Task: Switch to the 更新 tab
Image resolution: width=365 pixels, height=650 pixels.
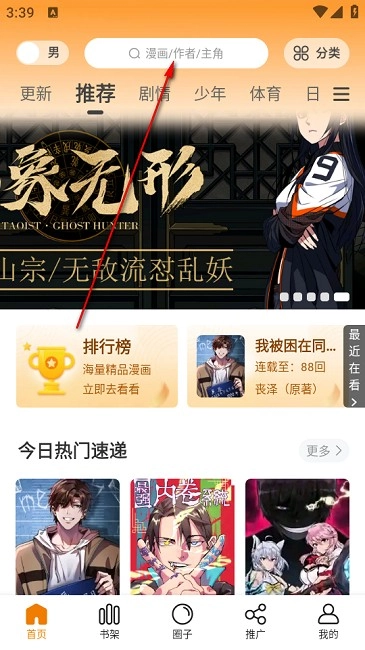Action: [x=36, y=94]
